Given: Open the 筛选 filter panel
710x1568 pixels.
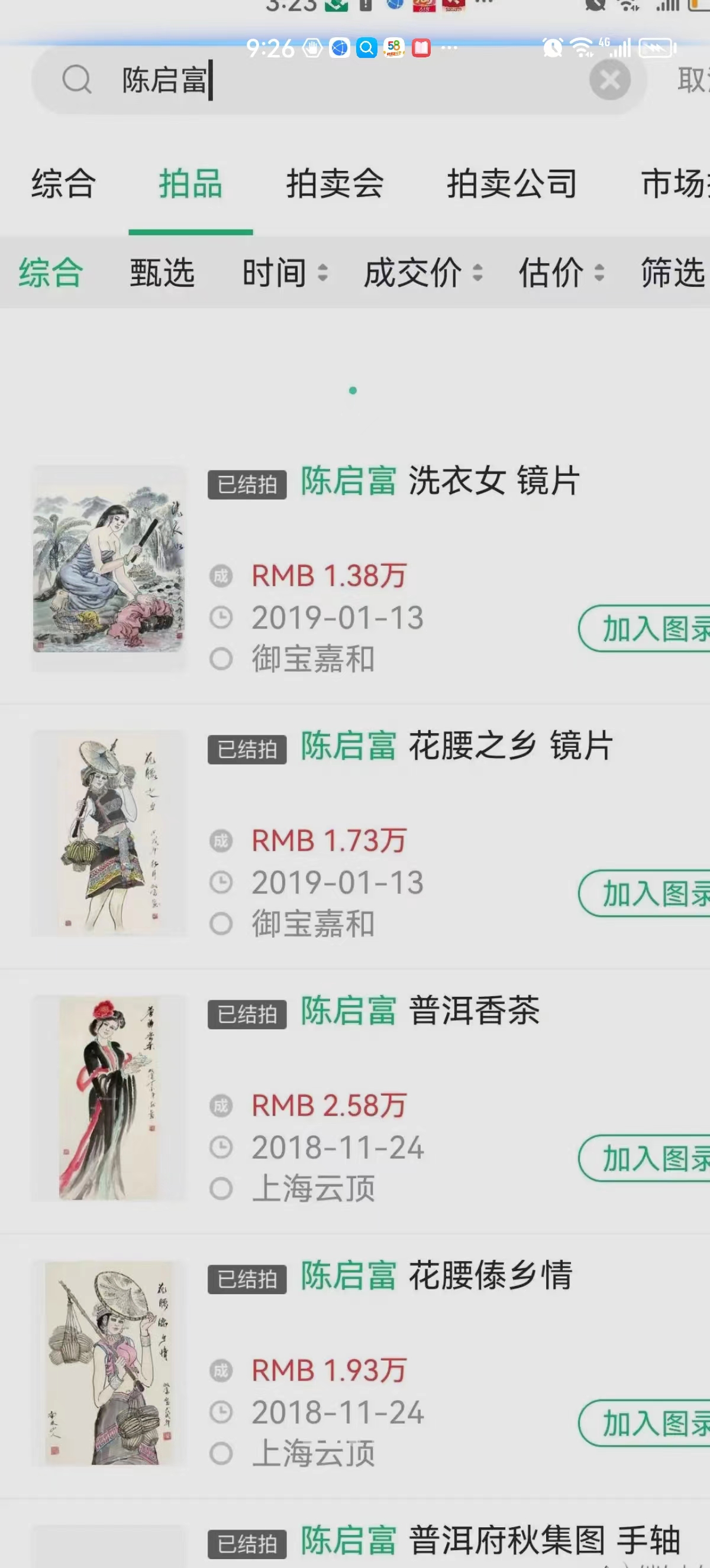Looking at the screenshot, I should pos(672,272).
